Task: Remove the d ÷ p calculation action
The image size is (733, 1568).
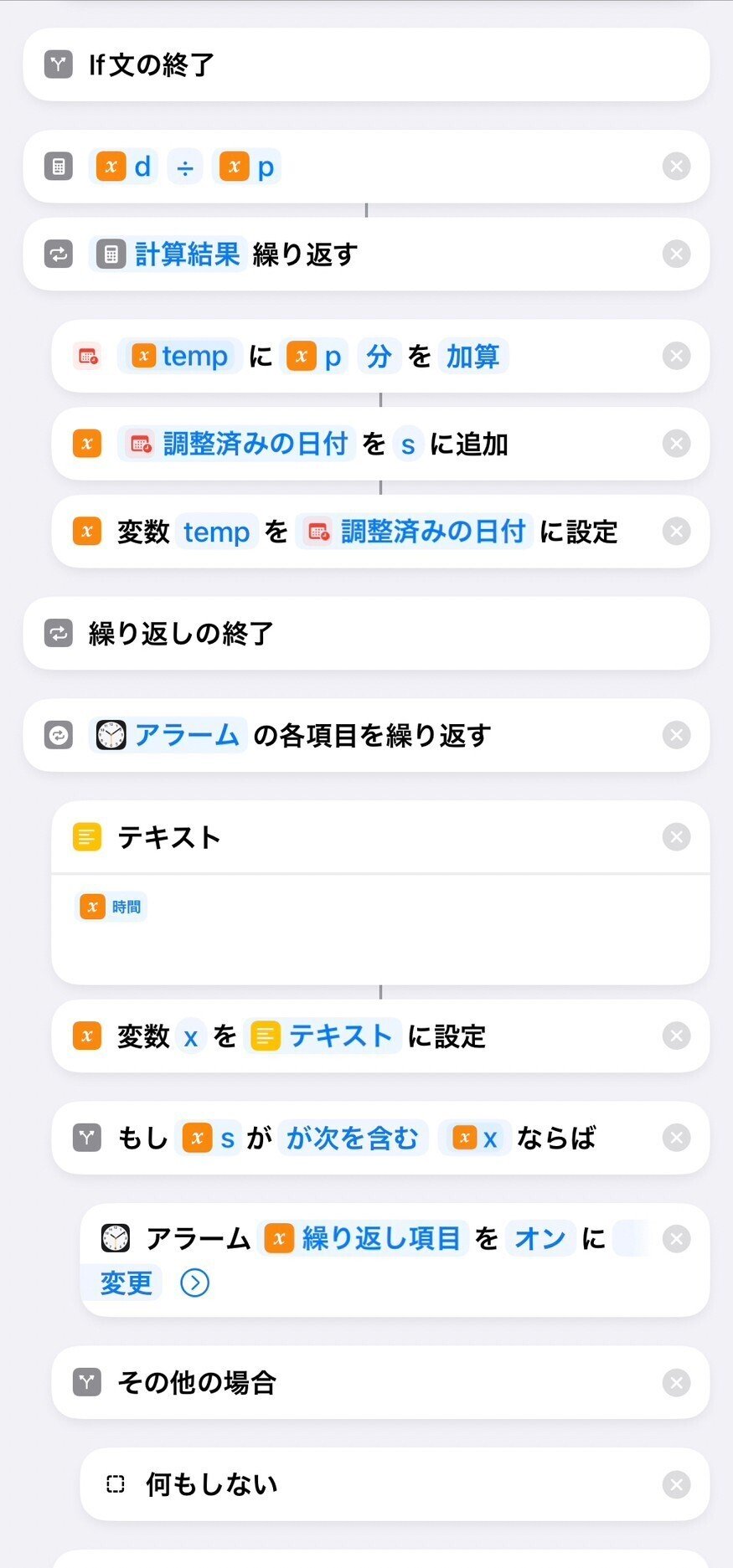Action: tap(676, 167)
